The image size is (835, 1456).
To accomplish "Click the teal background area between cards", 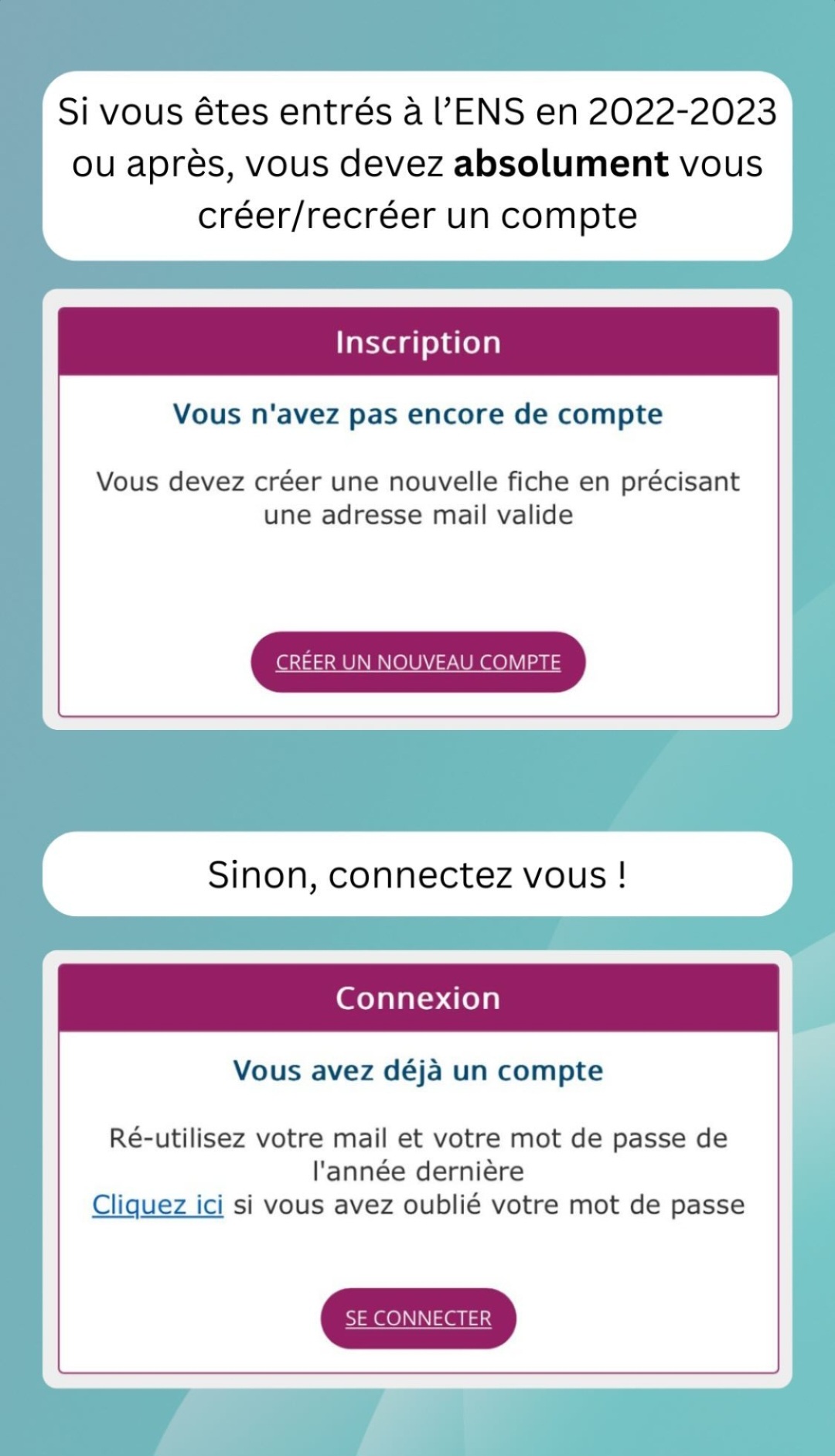I will click(417, 781).
